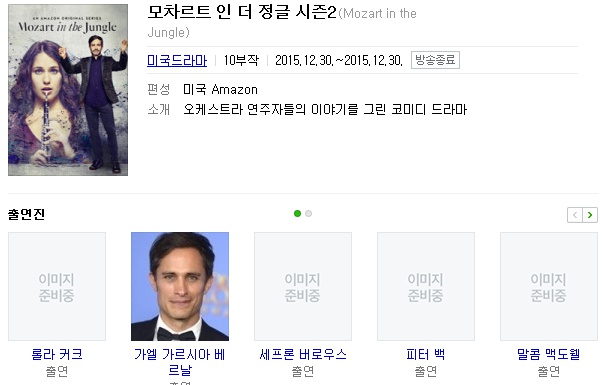
Task: Show next page of cast members
Action: pos(590,215)
